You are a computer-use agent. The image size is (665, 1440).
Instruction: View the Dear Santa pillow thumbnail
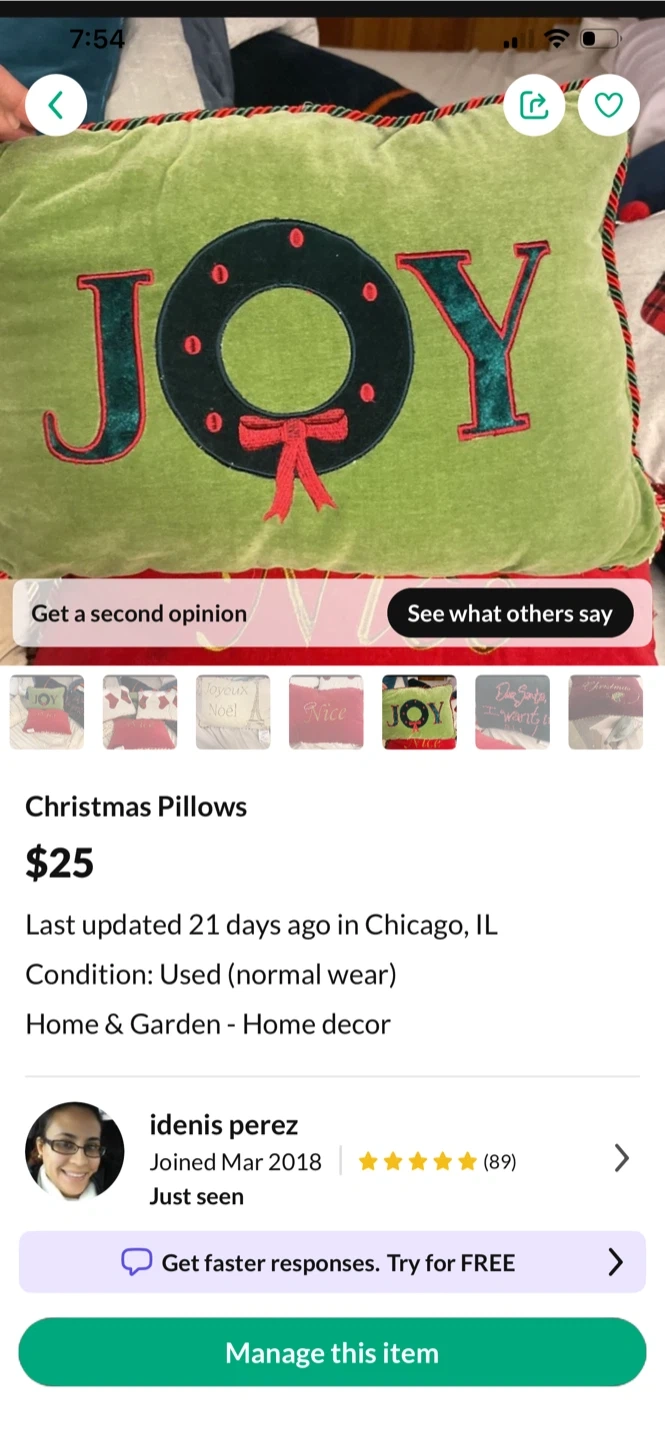(512, 712)
